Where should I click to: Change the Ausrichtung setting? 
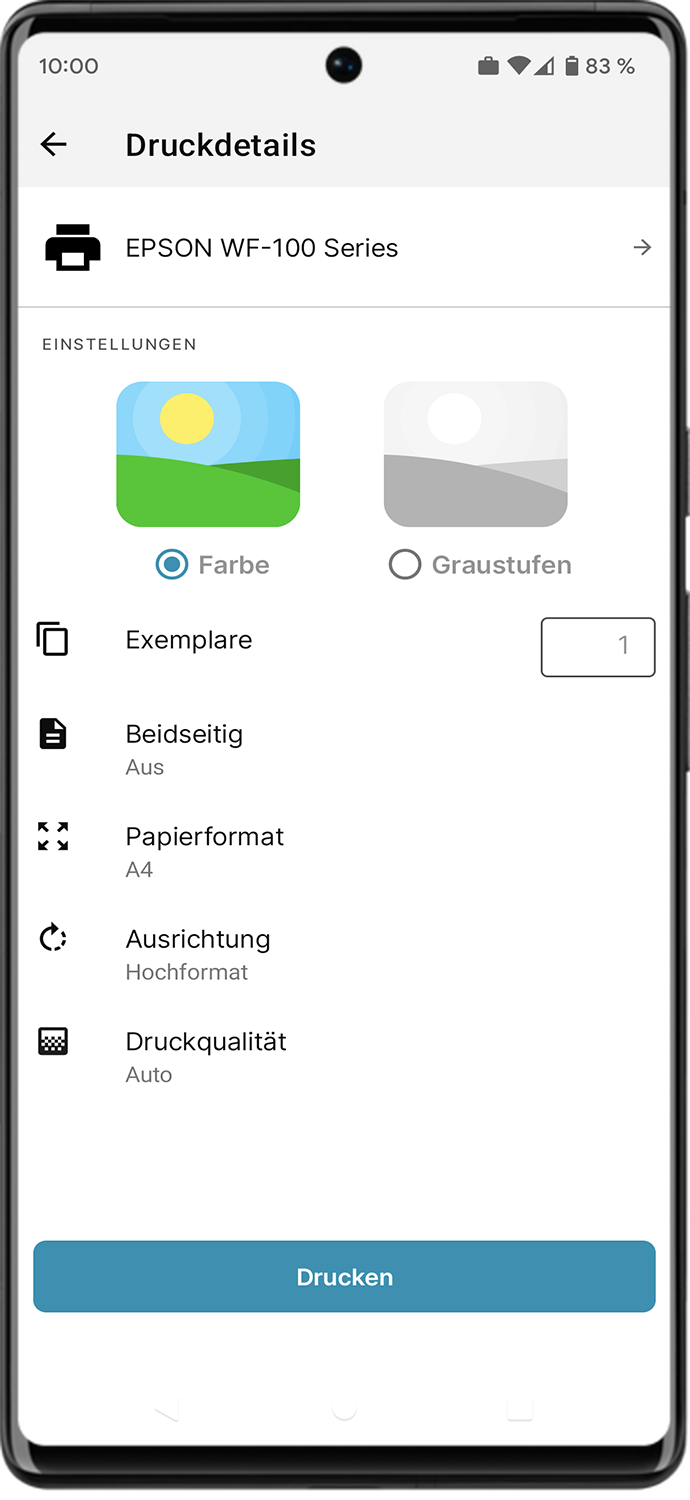(x=344, y=954)
